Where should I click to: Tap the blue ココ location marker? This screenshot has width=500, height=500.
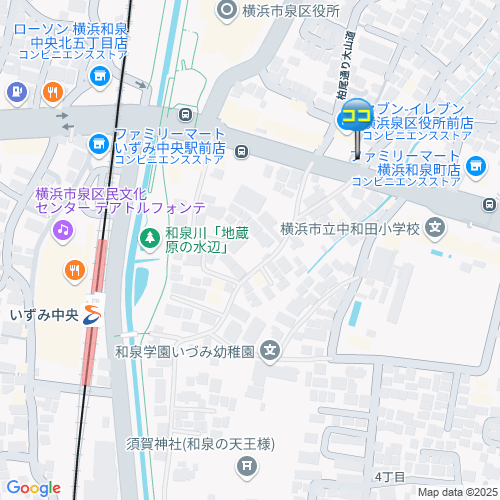pyautogui.click(x=357, y=115)
